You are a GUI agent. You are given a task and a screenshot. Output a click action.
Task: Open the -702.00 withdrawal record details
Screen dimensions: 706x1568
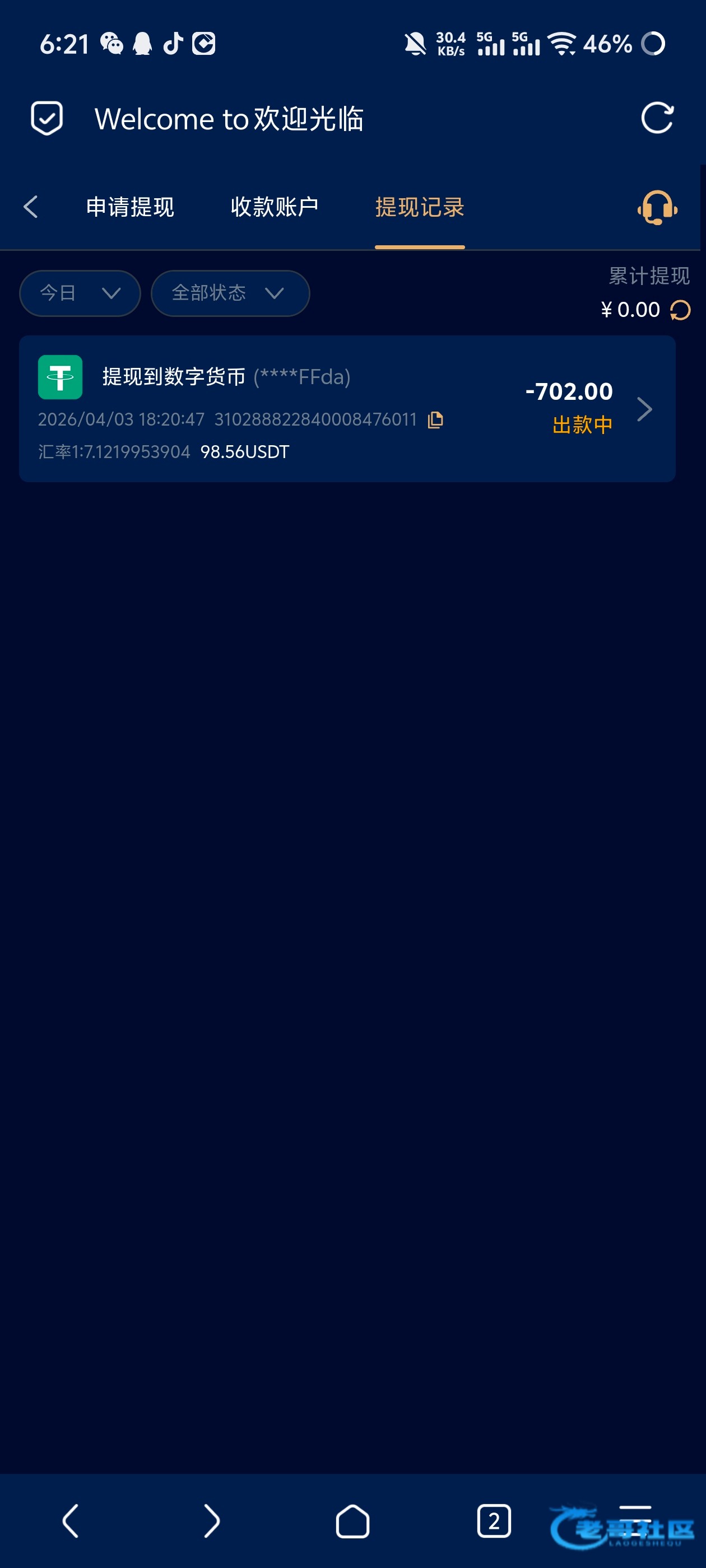(x=644, y=409)
